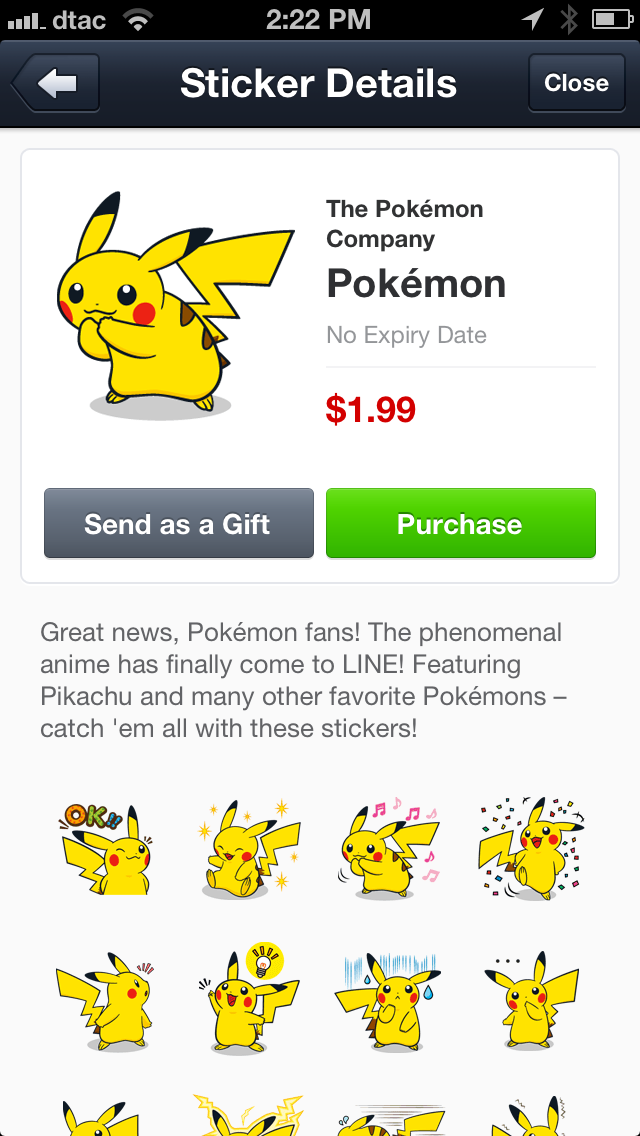Image resolution: width=640 pixels, height=1136 pixels.
Task: Tap Send as a Gift
Action: tap(178, 523)
